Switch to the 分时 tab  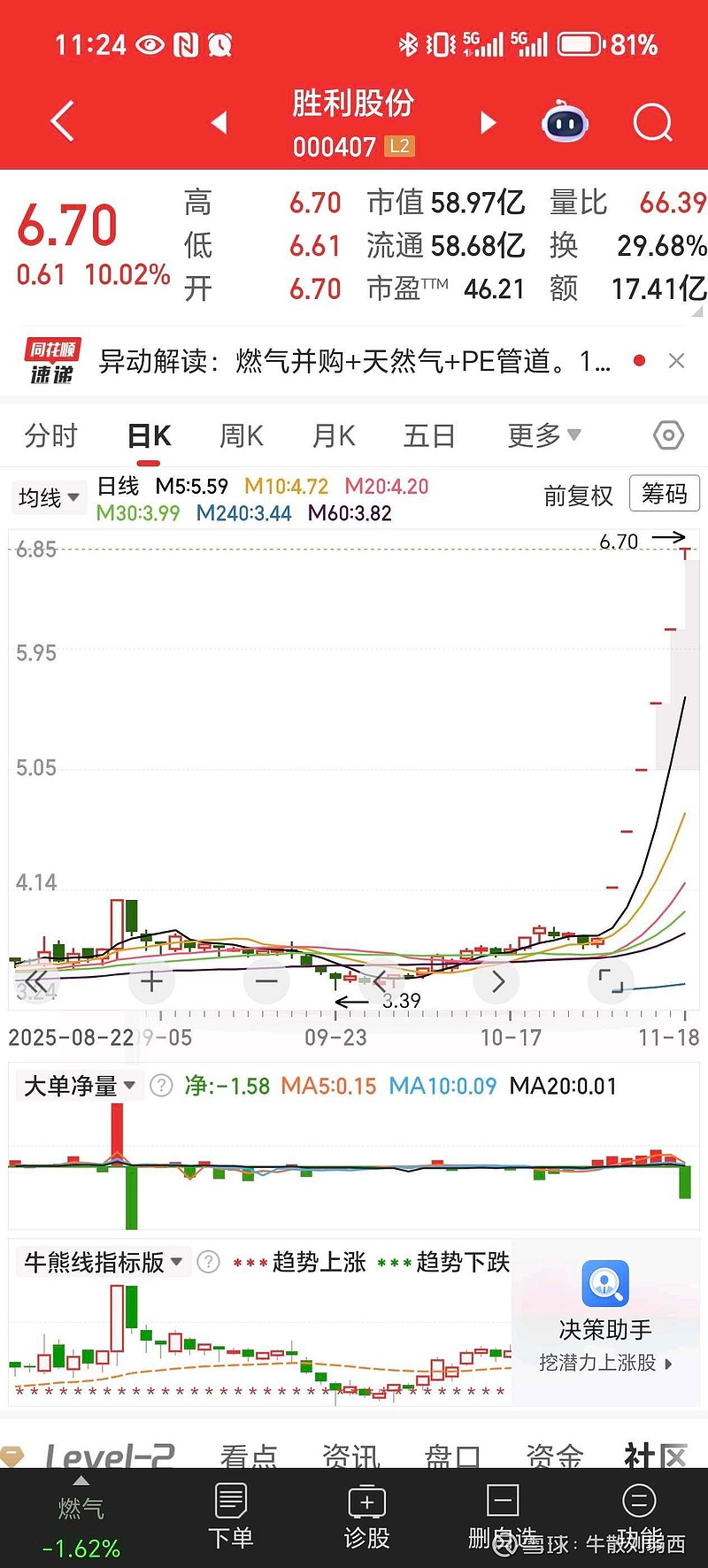pyautogui.click(x=50, y=435)
